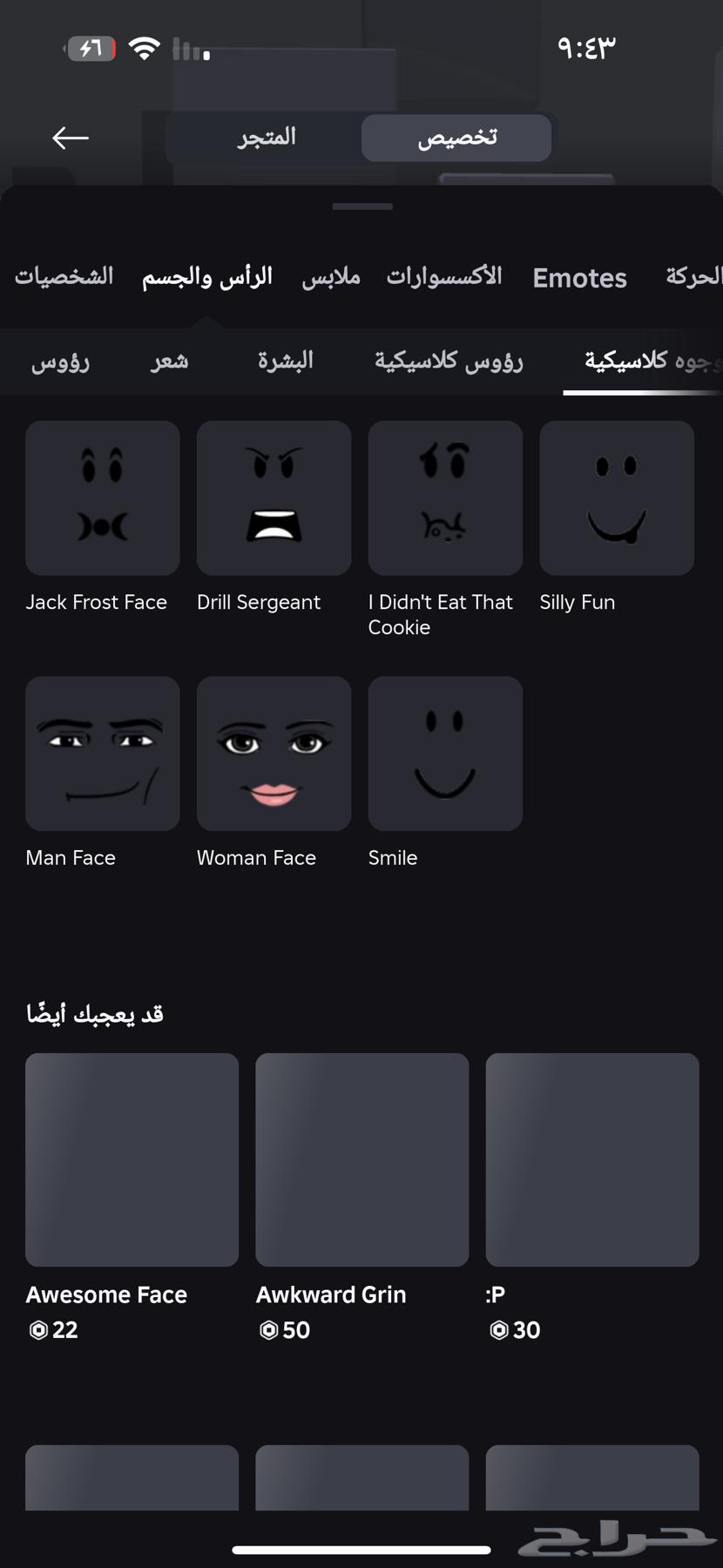
Task: Select the I Didn't Eat That Cookie face
Action: click(445, 497)
